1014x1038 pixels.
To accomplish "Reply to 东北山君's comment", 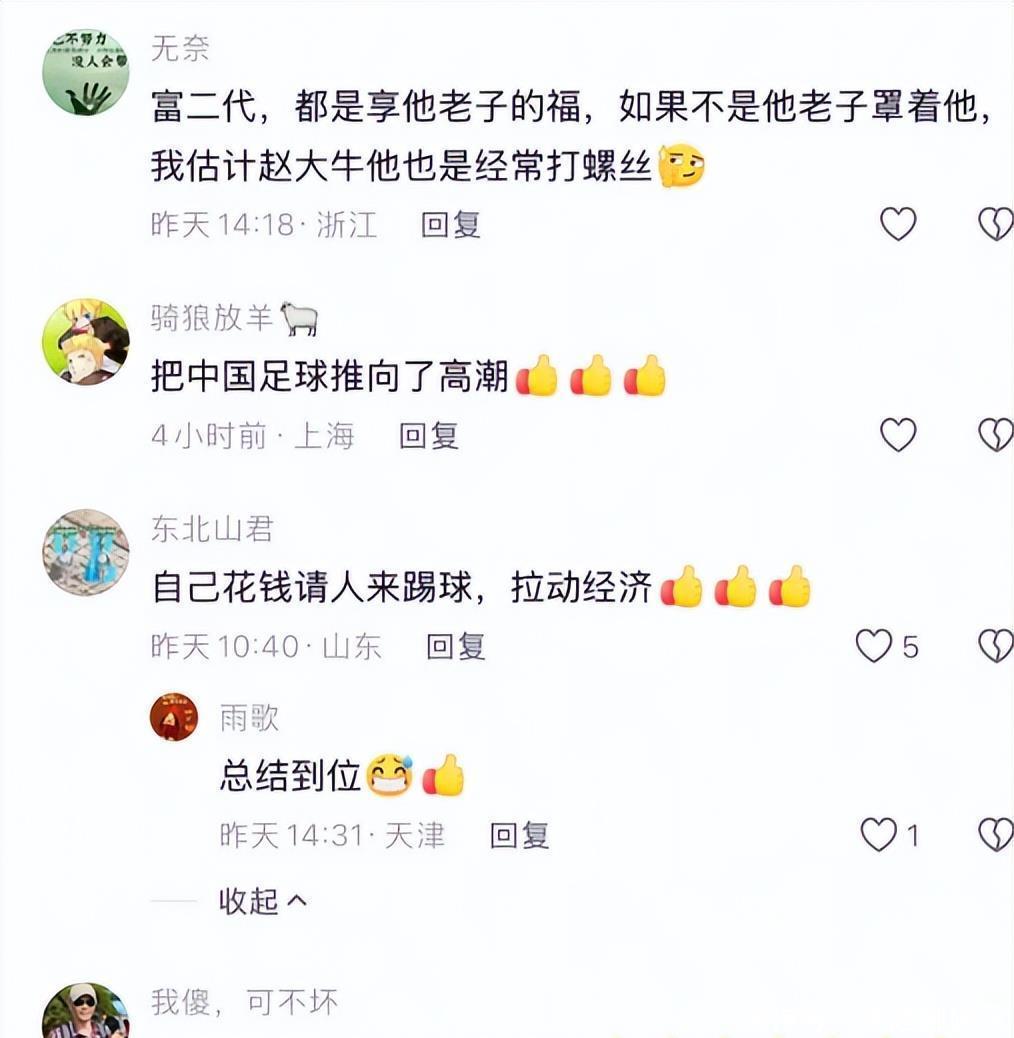I will [x=456, y=646].
